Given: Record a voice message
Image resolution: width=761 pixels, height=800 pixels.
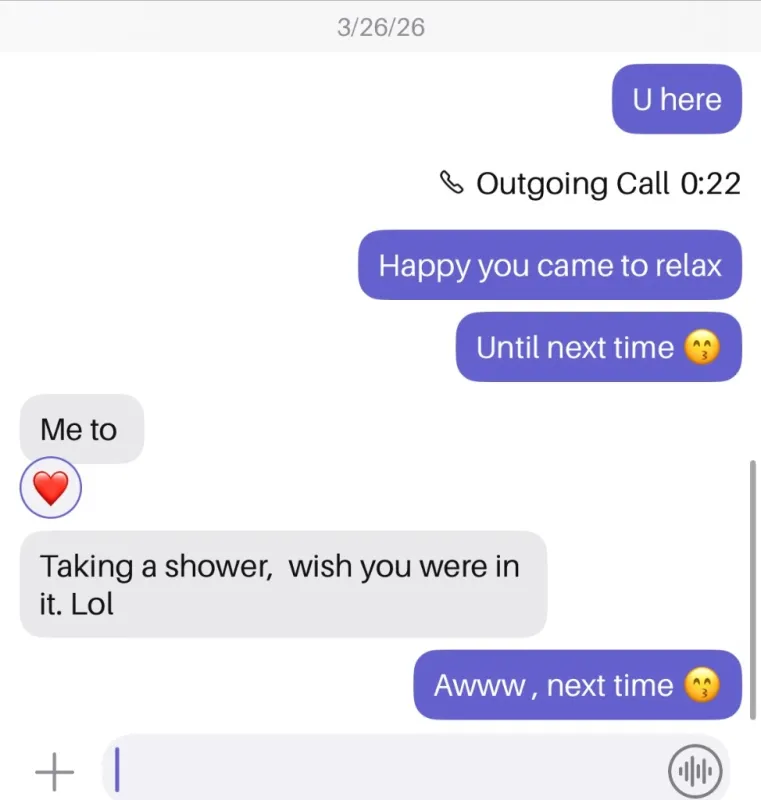Looking at the screenshot, I should click(695, 771).
